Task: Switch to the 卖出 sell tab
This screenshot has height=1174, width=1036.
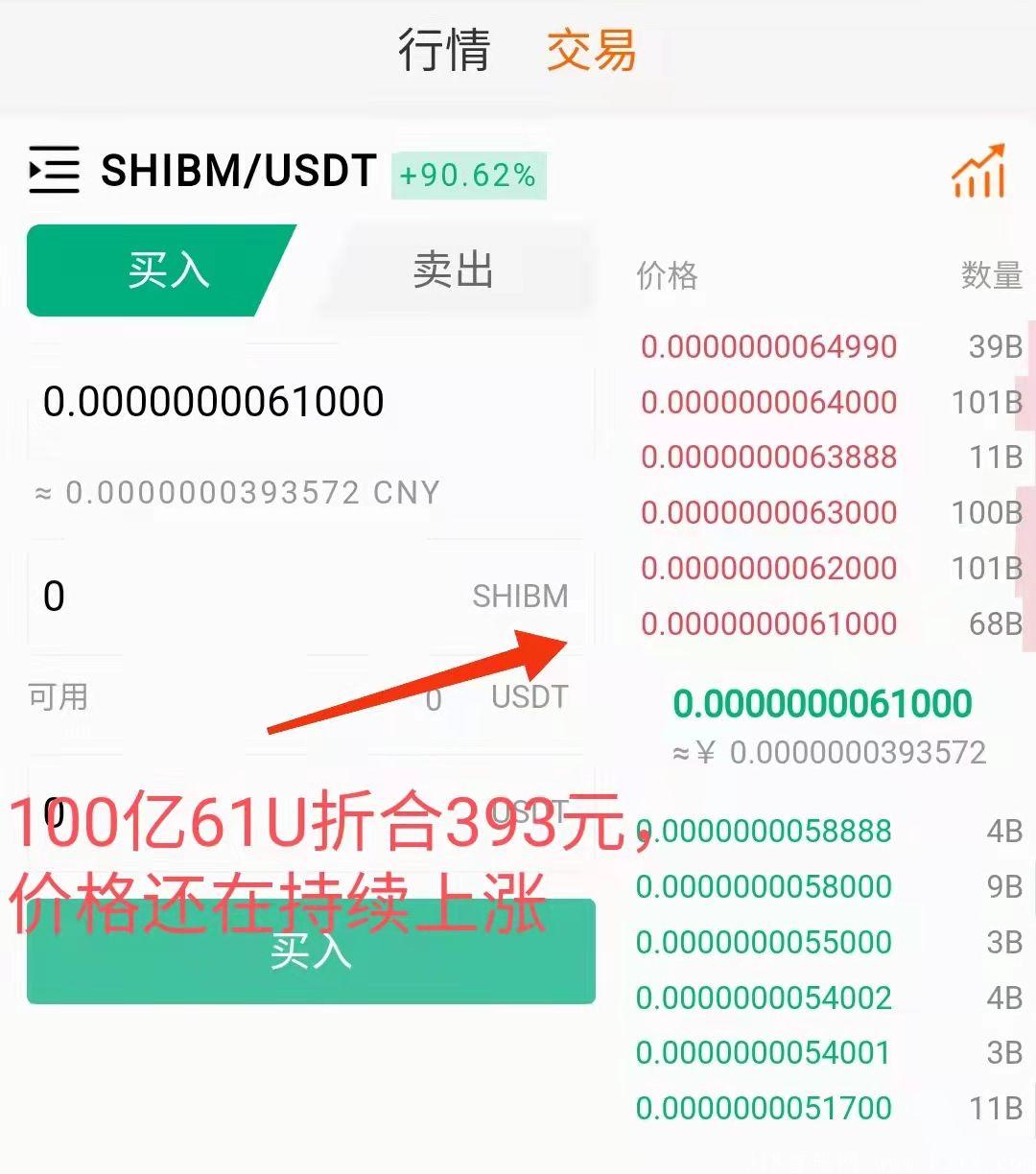Action: click(454, 270)
